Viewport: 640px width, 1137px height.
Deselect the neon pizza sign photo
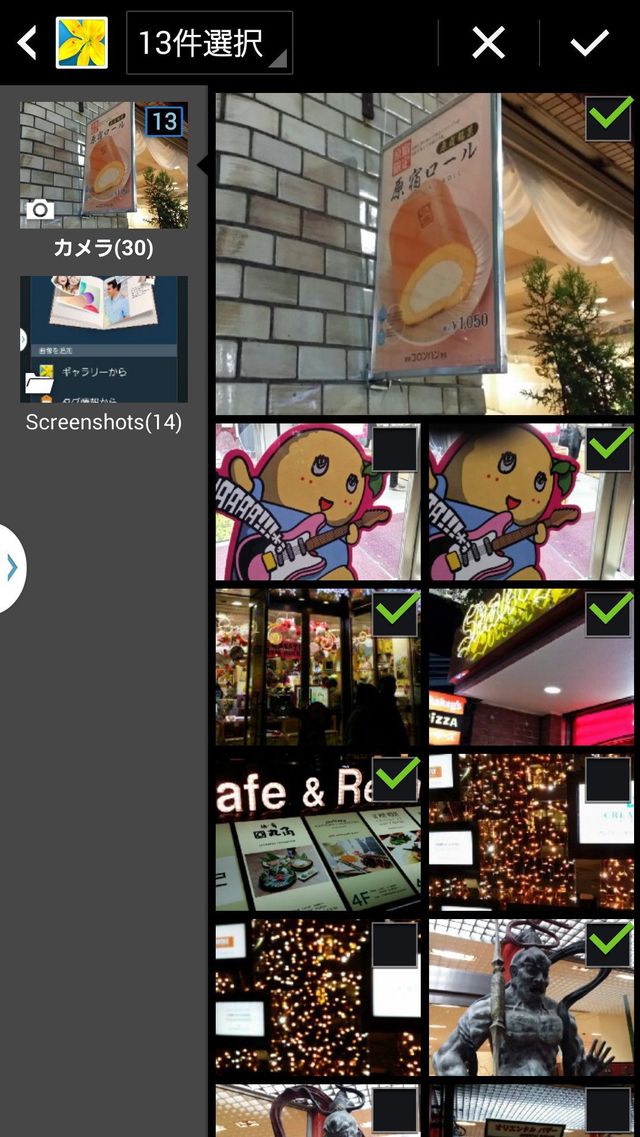(x=608, y=613)
